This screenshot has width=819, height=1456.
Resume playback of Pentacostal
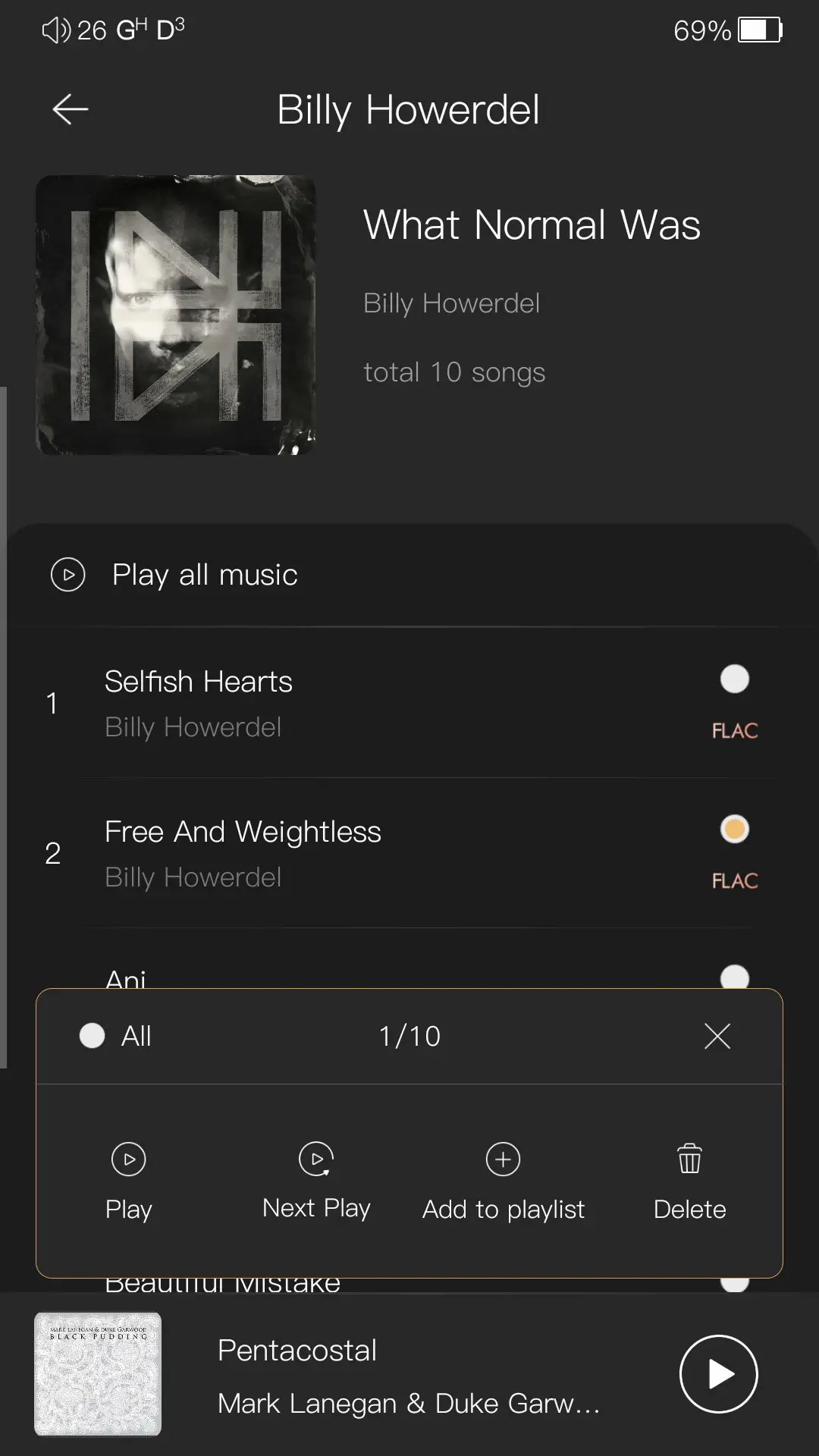click(718, 1374)
